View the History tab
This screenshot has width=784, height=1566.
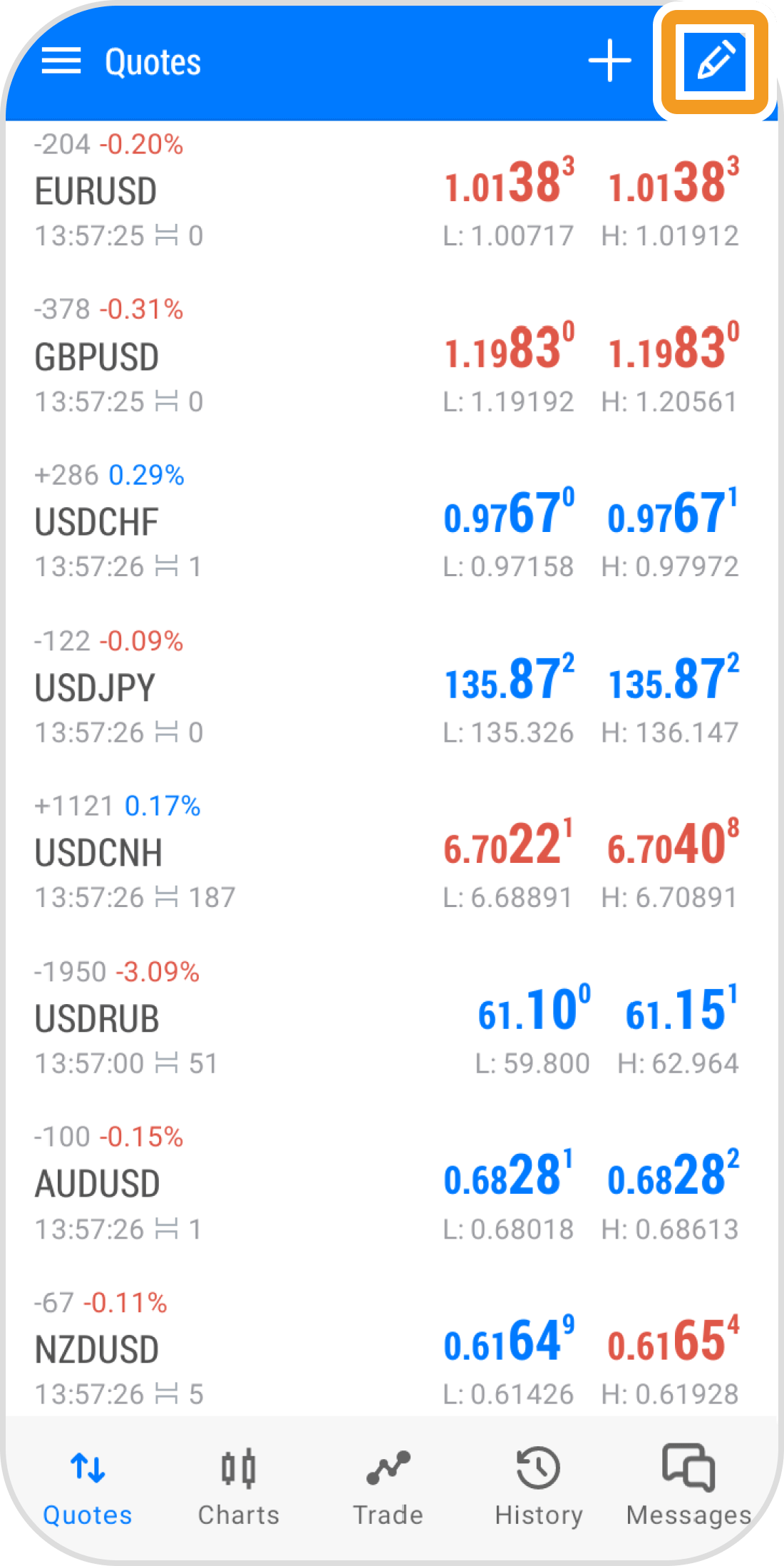pos(539,1486)
